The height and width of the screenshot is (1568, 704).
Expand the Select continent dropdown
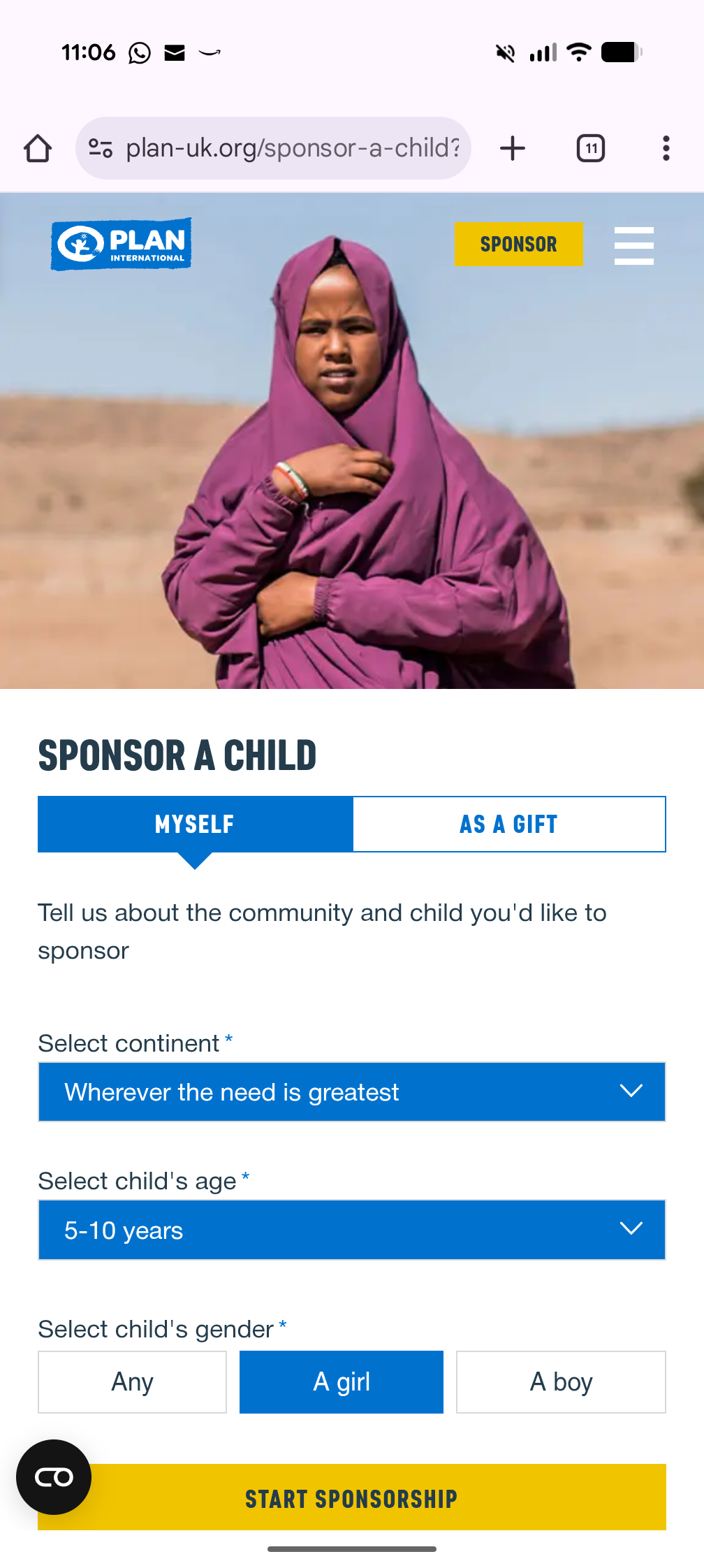click(351, 1091)
